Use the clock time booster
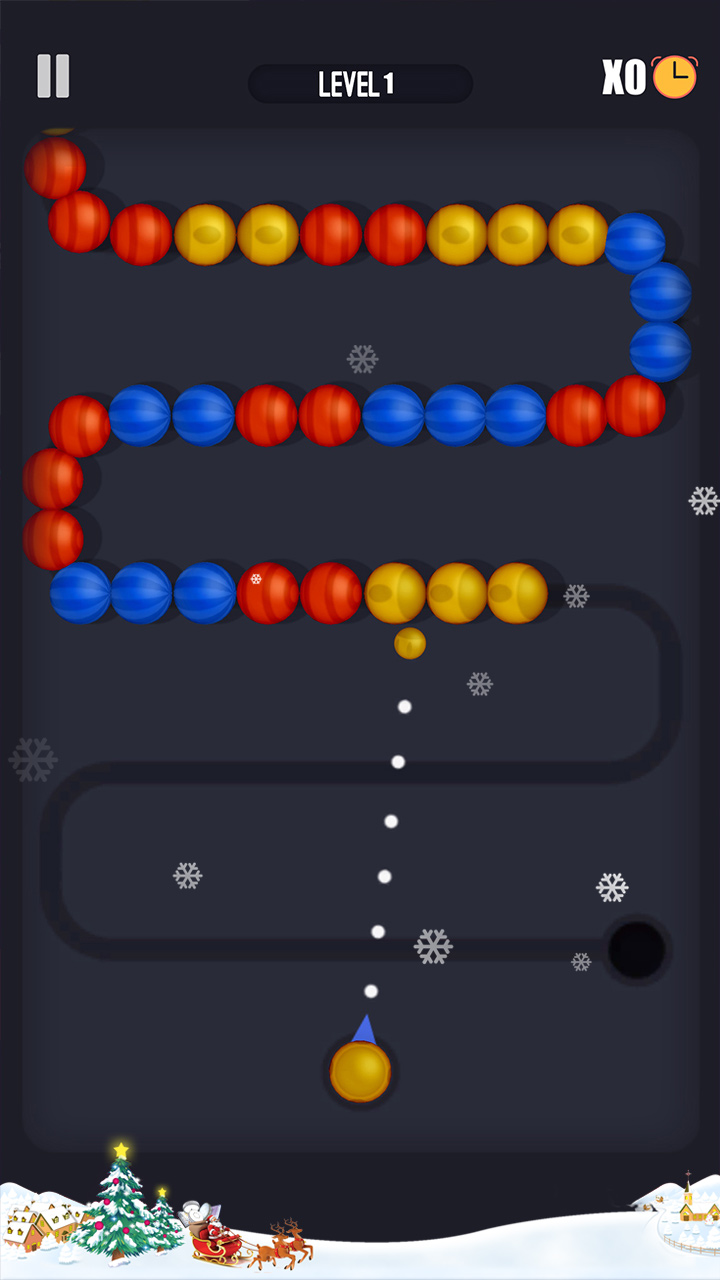 pyautogui.click(x=674, y=77)
